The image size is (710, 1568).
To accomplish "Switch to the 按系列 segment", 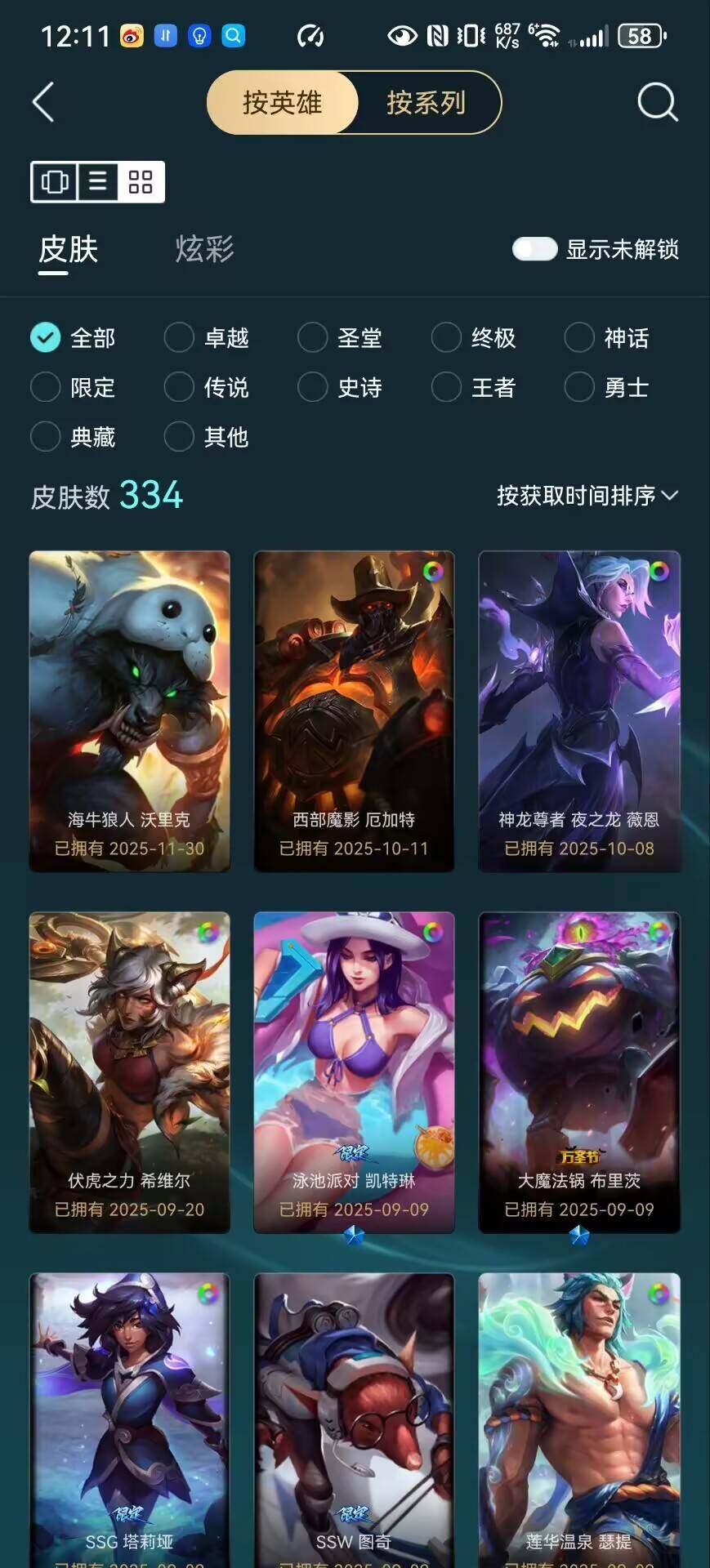I will [426, 103].
